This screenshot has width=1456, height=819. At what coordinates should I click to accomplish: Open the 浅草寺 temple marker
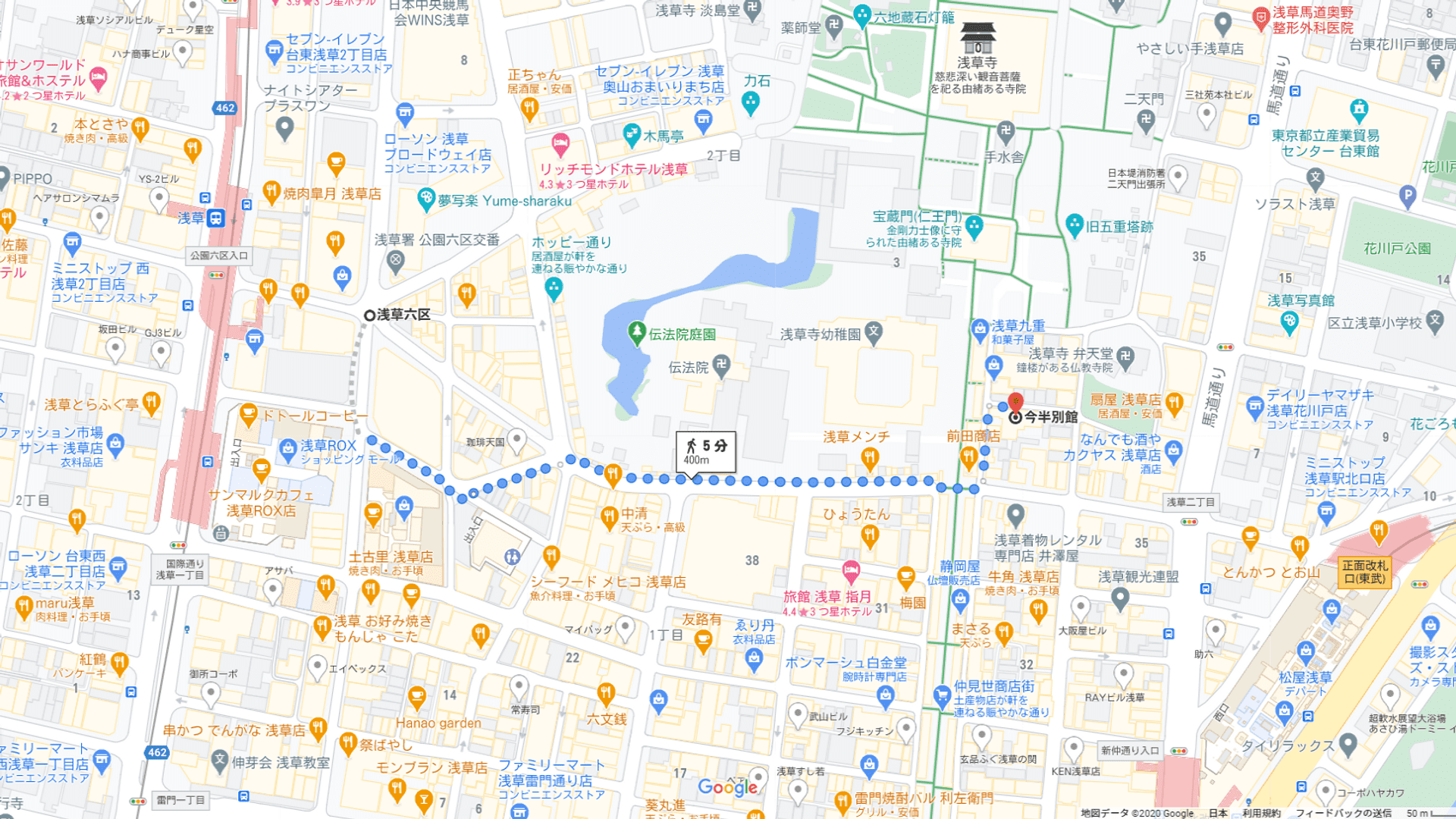pos(977,38)
